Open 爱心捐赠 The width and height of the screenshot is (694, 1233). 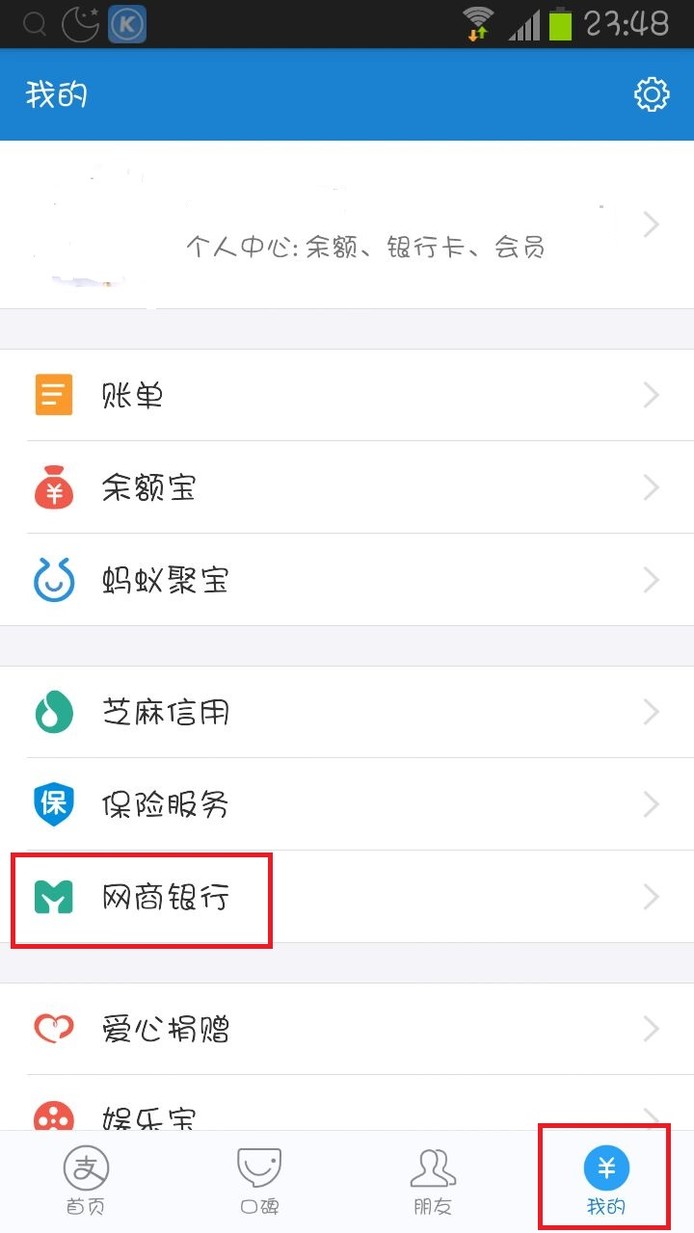(x=347, y=1029)
